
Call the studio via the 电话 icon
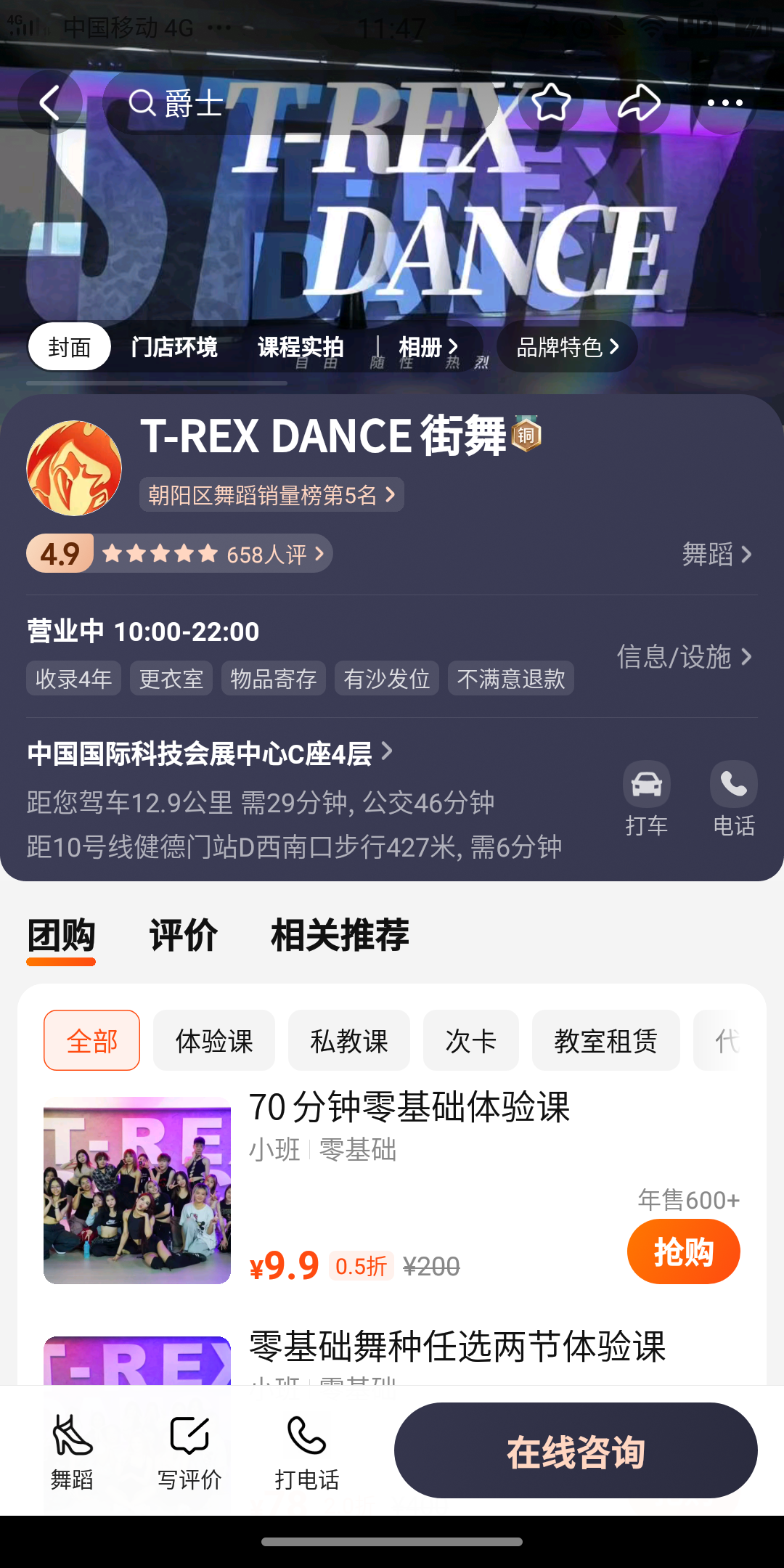(733, 797)
